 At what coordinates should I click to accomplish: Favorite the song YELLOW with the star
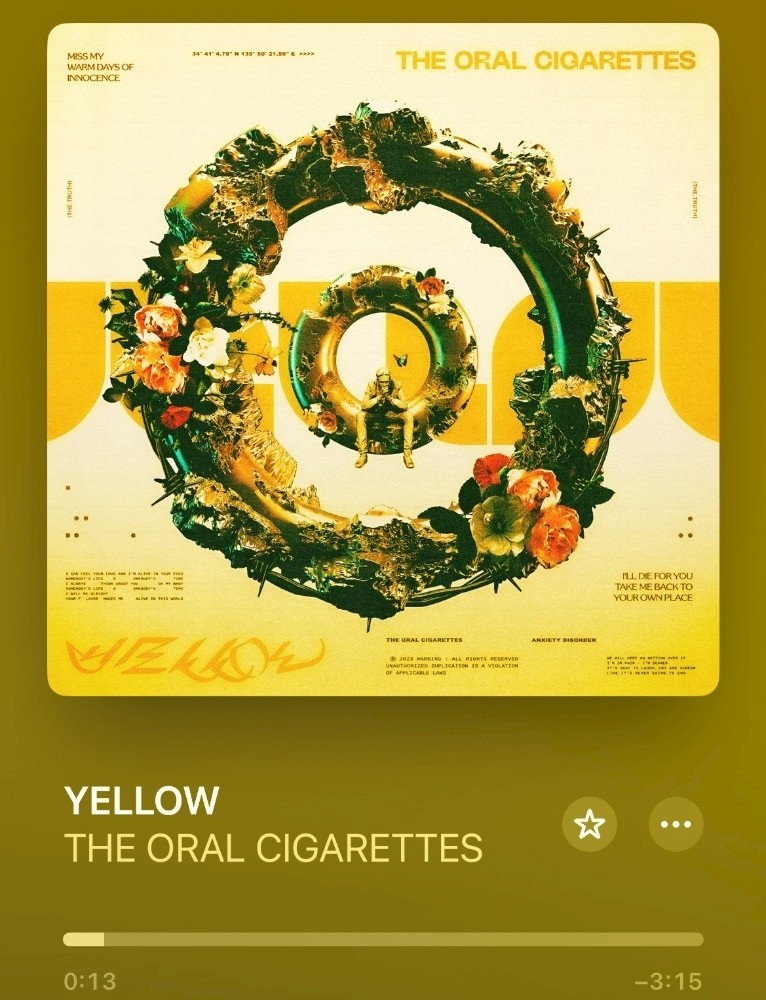(x=590, y=825)
